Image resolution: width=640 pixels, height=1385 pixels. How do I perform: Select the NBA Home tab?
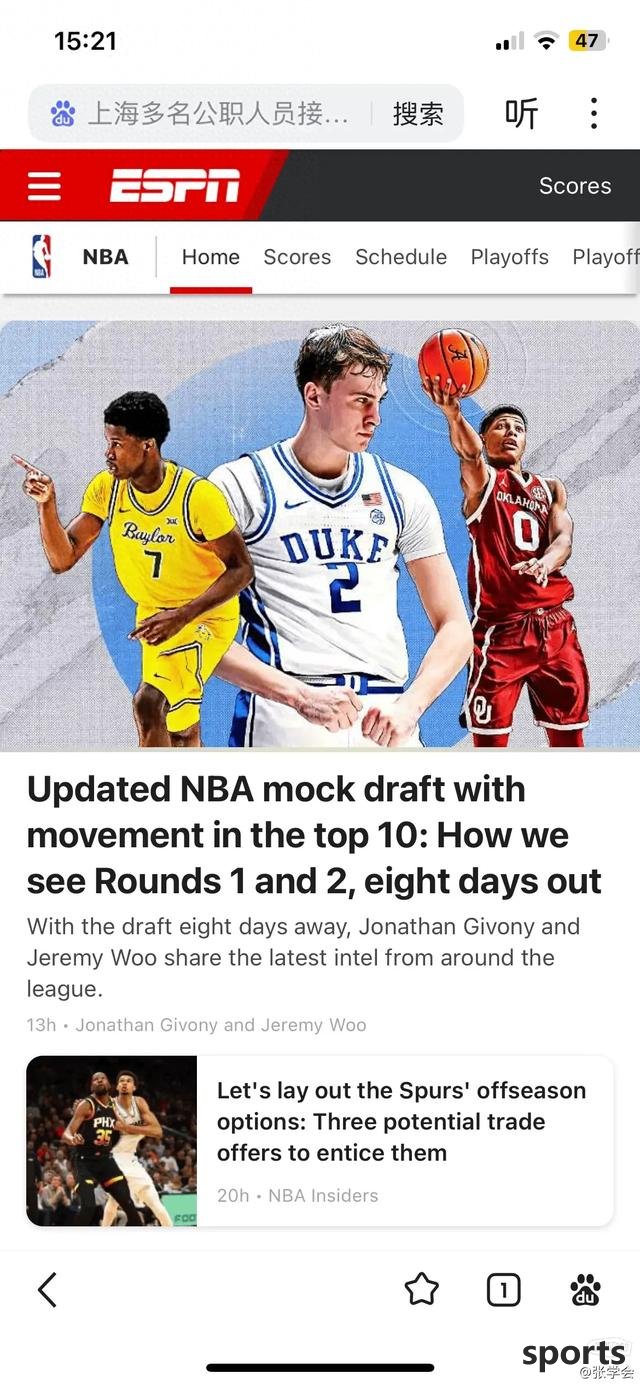[x=210, y=257]
